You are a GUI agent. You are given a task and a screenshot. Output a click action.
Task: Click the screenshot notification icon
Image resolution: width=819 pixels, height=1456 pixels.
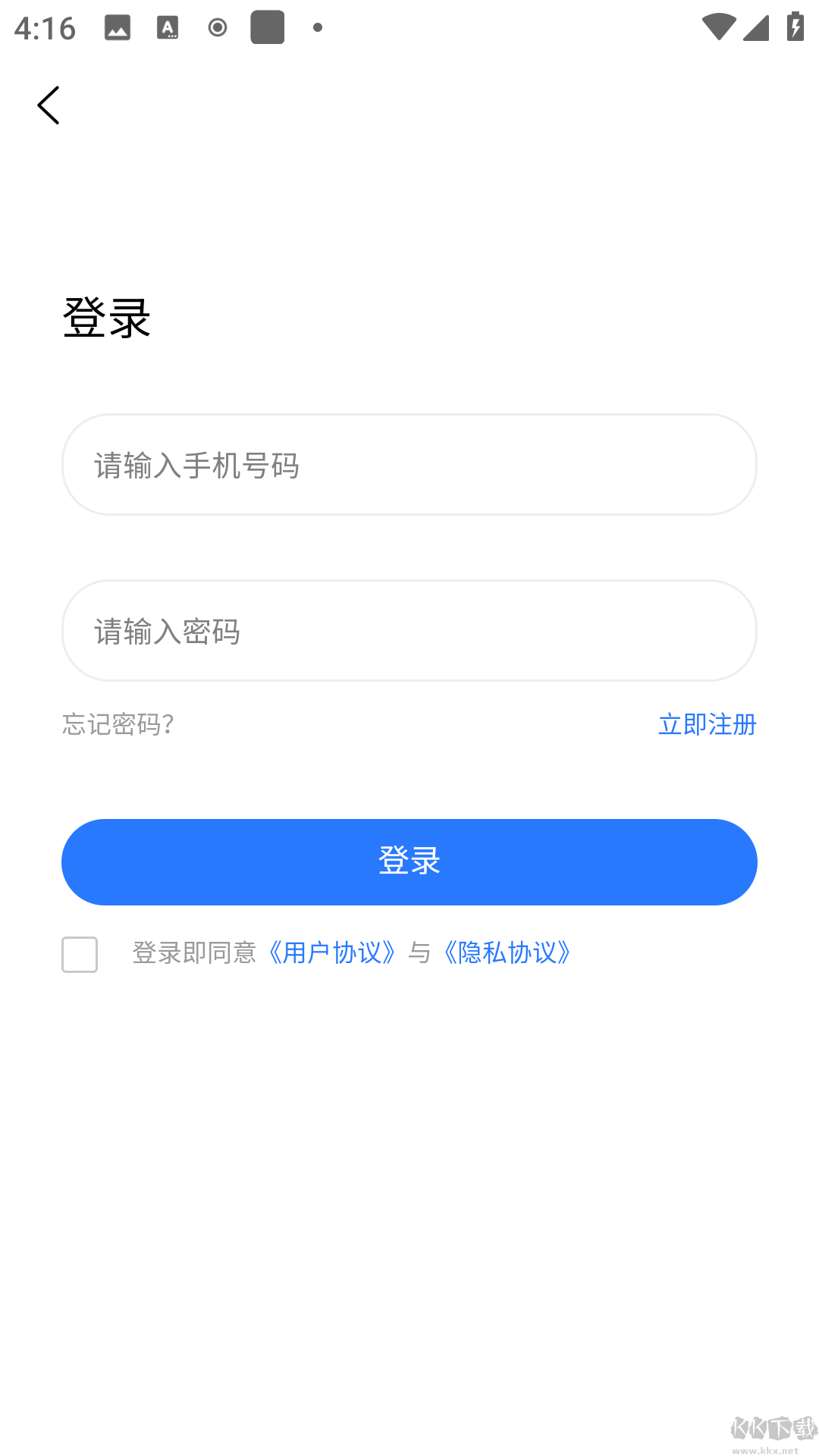point(168,27)
